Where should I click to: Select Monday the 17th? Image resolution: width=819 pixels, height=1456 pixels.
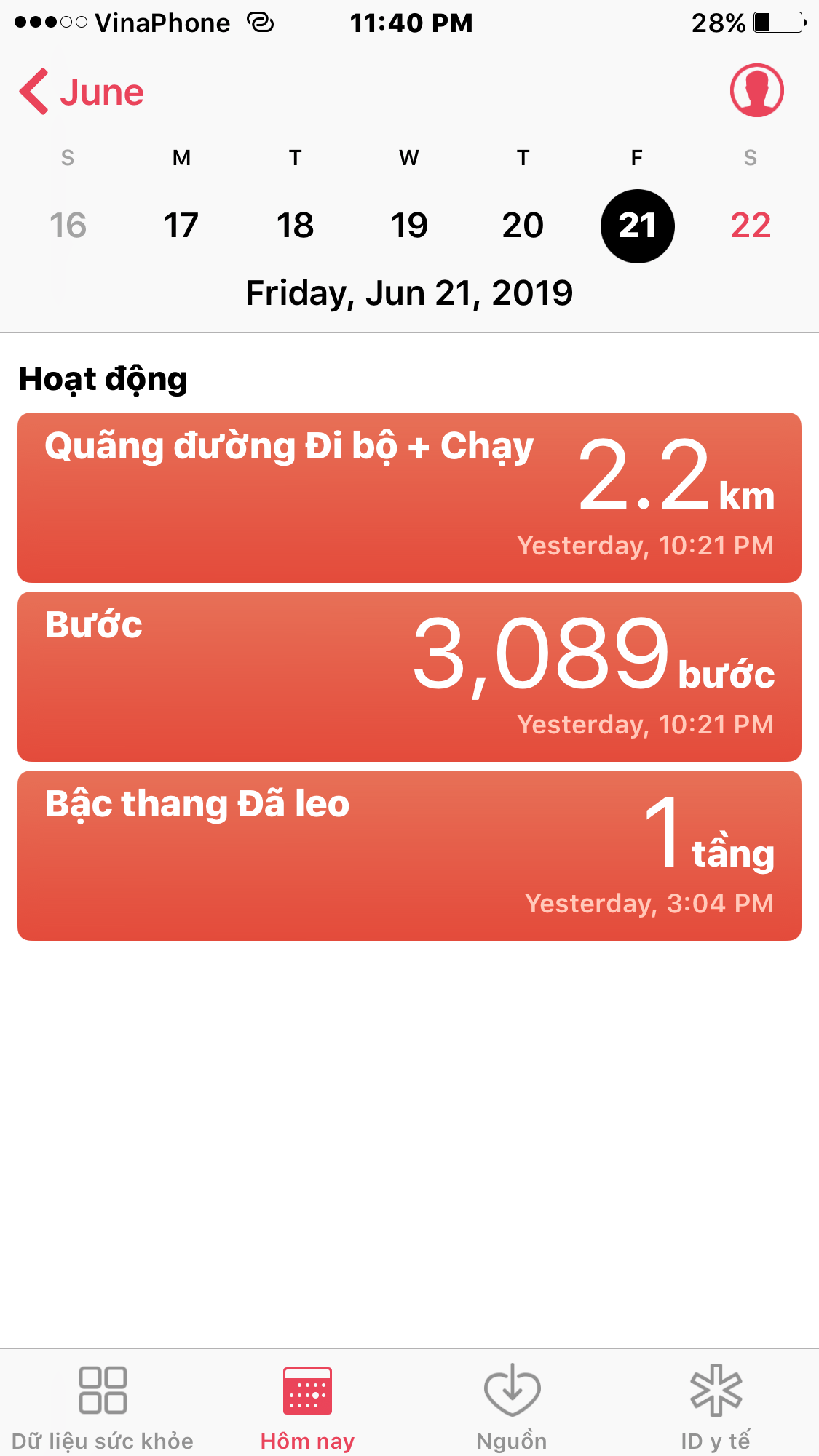(x=181, y=226)
